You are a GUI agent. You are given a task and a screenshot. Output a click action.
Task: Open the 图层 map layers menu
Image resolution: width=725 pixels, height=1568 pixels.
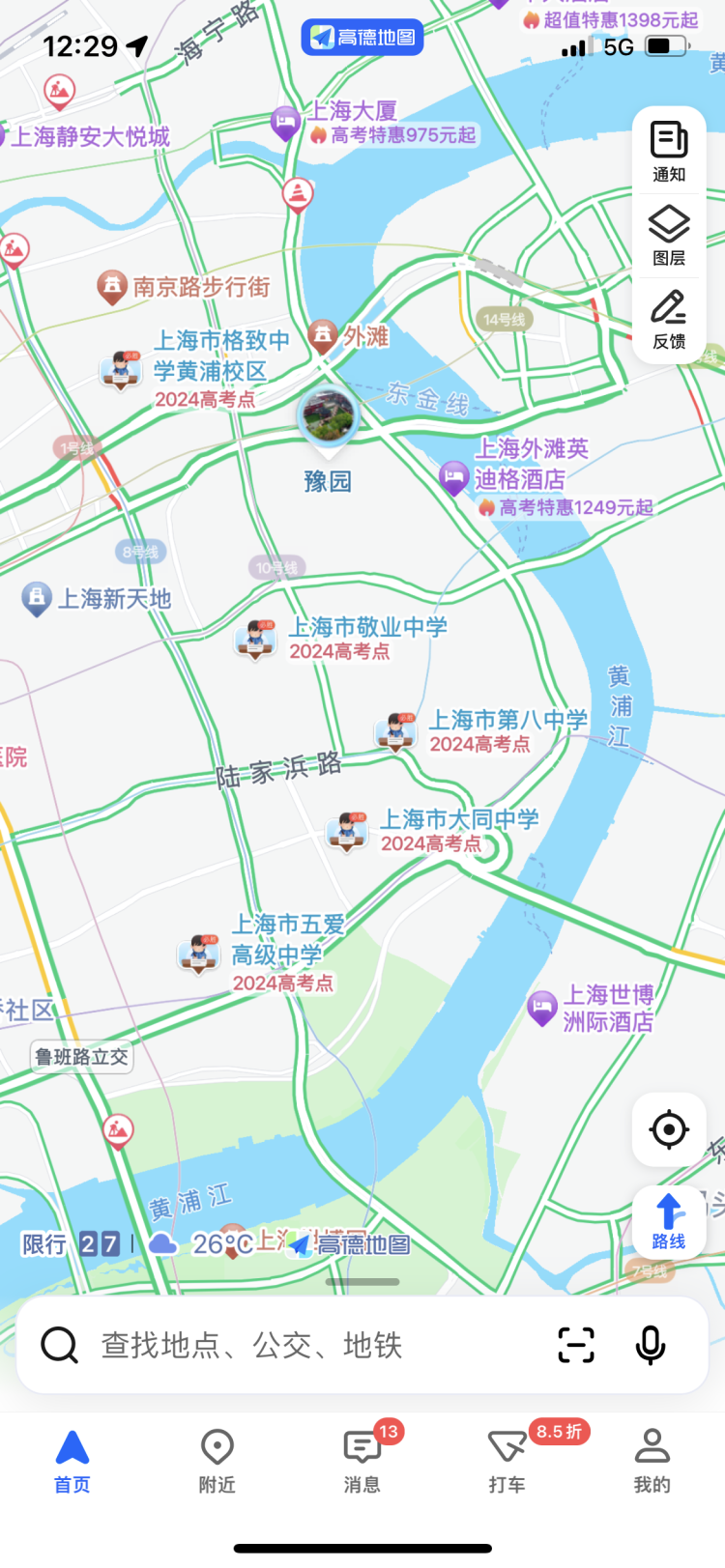668,235
